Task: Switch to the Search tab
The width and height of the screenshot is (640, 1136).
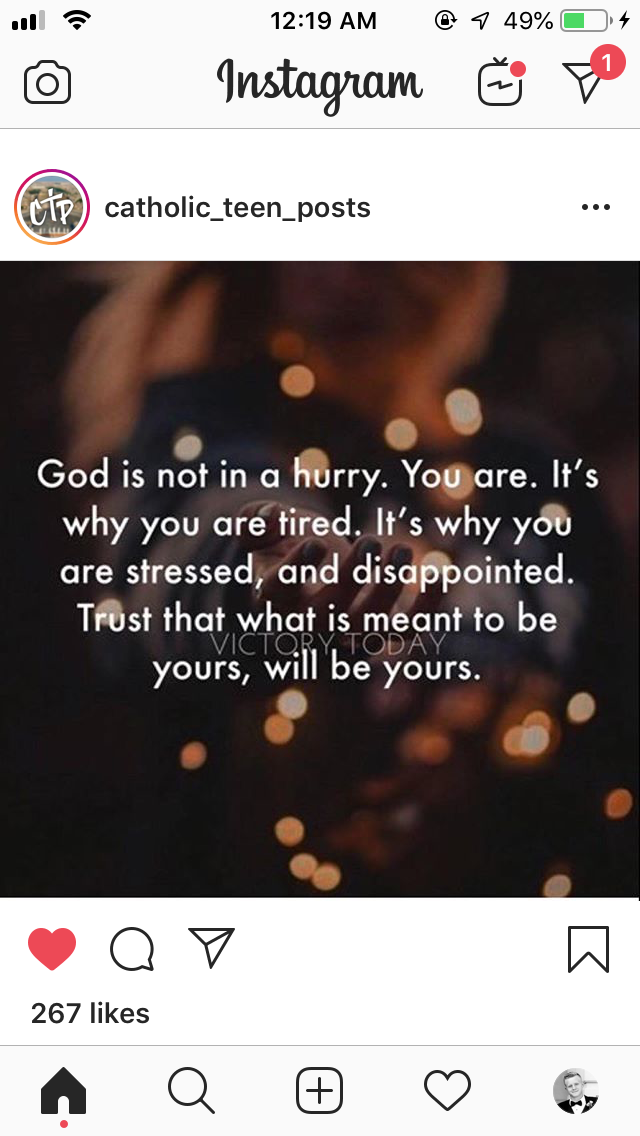Action: (x=191, y=1090)
